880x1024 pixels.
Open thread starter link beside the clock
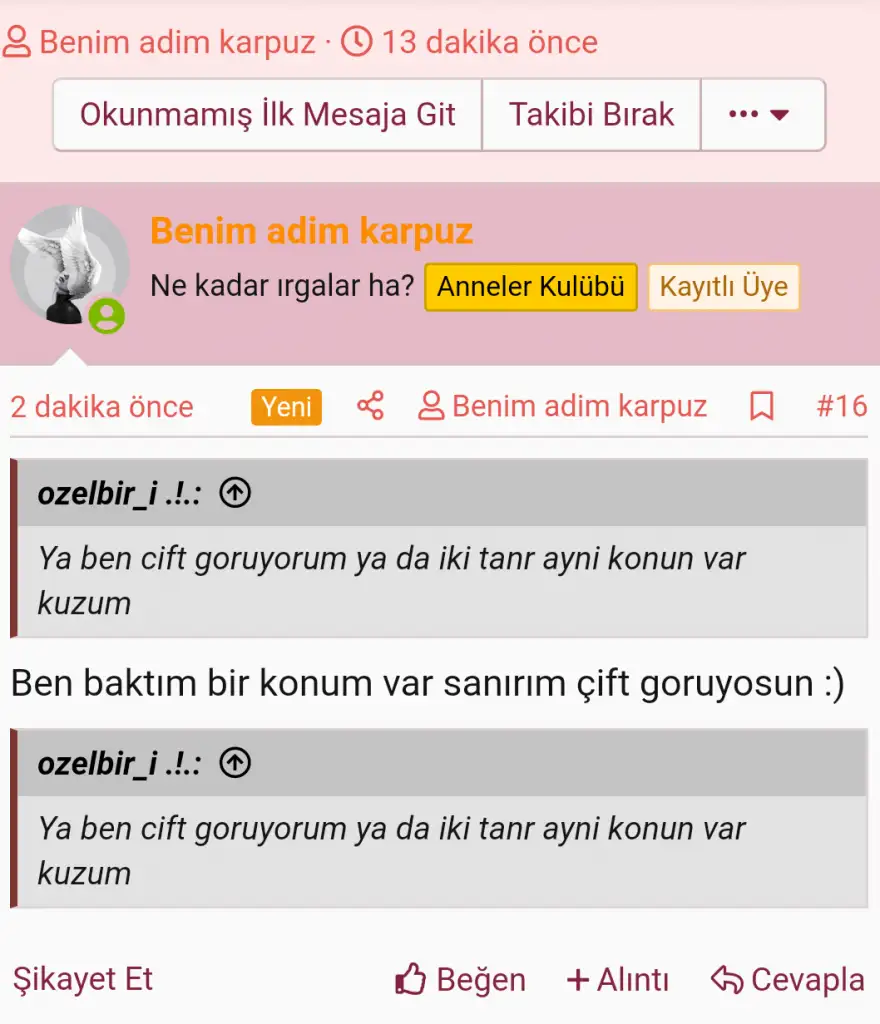(176, 43)
